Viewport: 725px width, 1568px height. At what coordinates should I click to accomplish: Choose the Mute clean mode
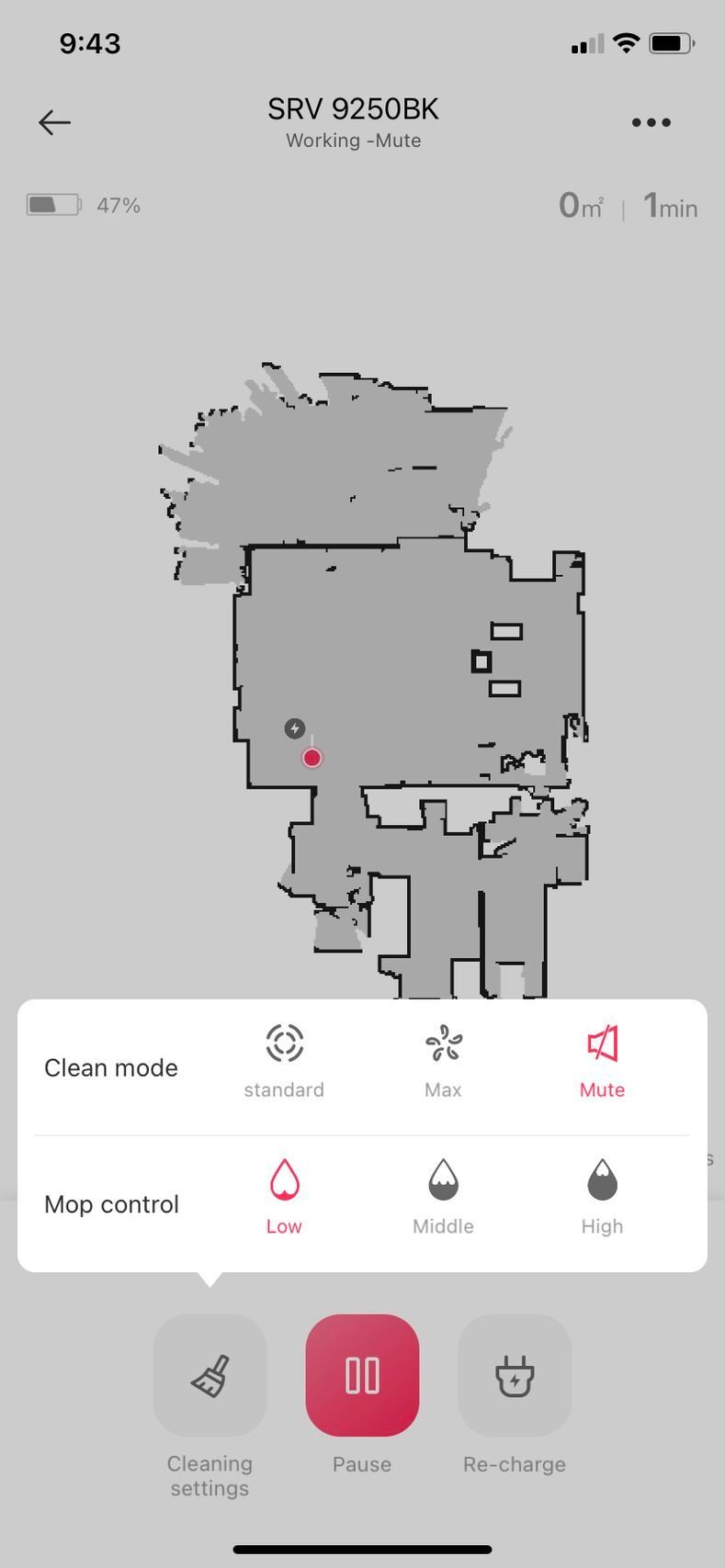click(x=602, y=1060)
